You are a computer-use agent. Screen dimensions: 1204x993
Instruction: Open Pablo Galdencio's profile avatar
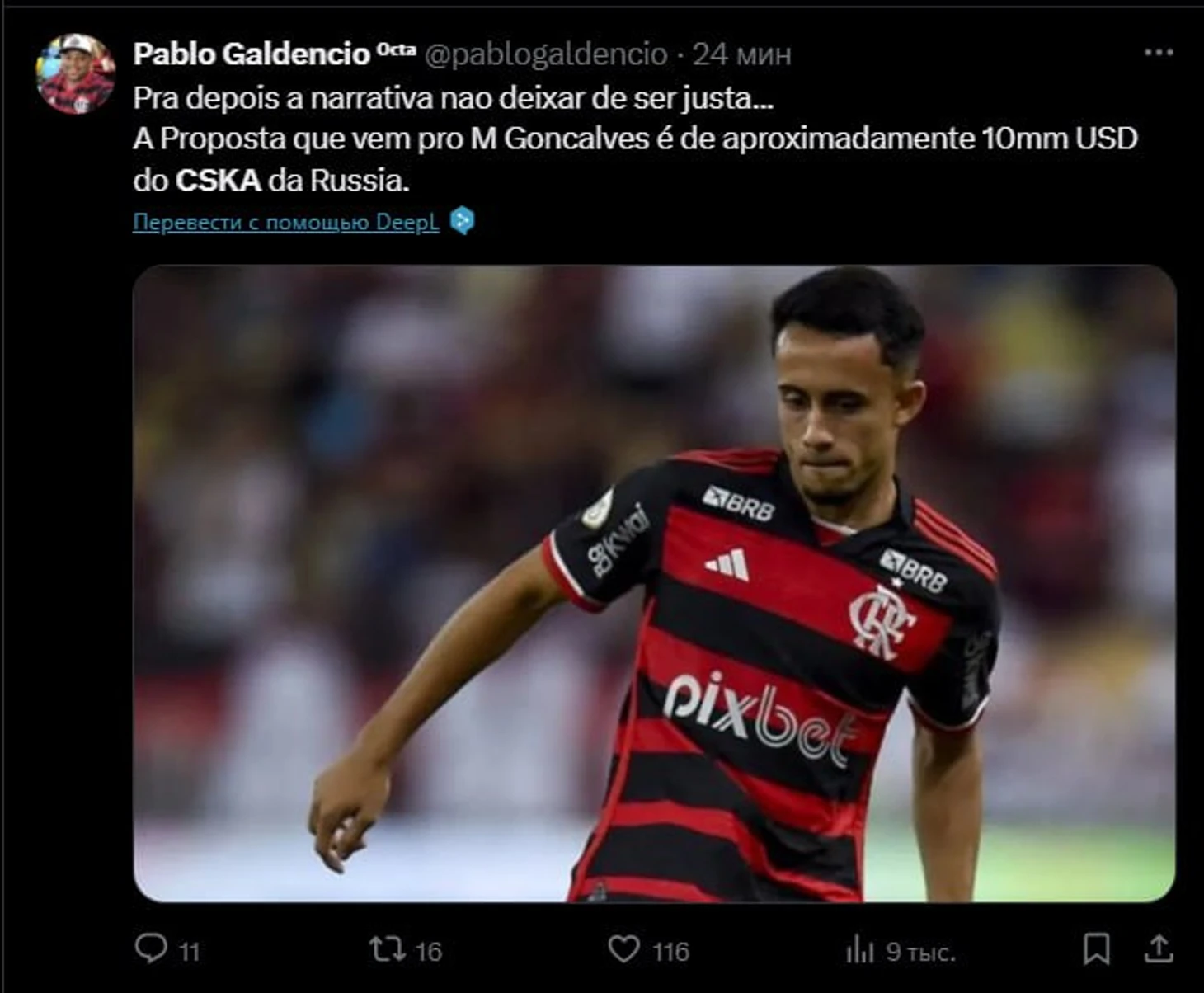tap(75, 73)
